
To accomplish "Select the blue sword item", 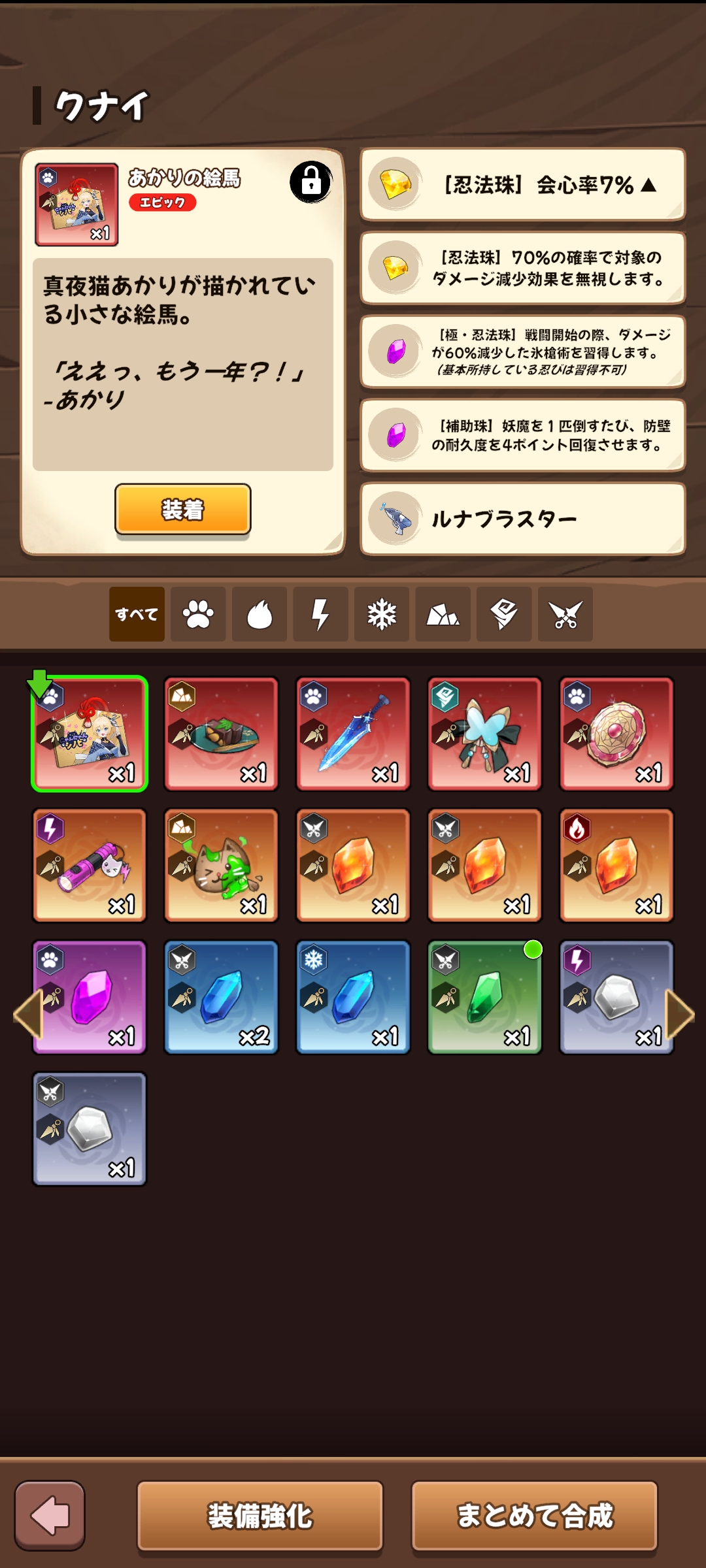I will (353, 734).
